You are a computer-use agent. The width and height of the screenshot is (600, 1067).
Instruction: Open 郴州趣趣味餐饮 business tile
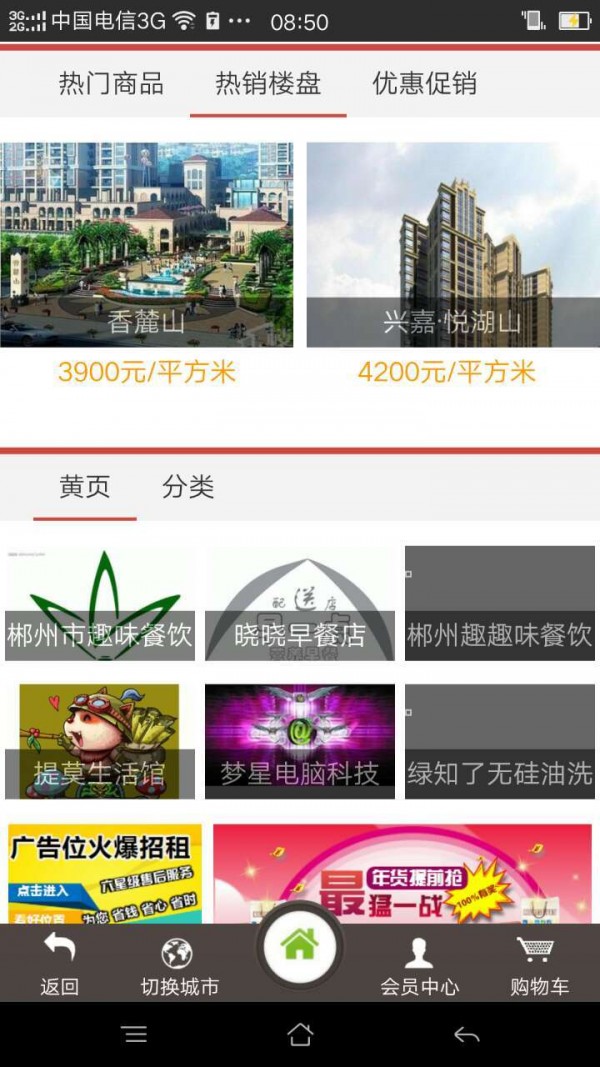(500, 603)
